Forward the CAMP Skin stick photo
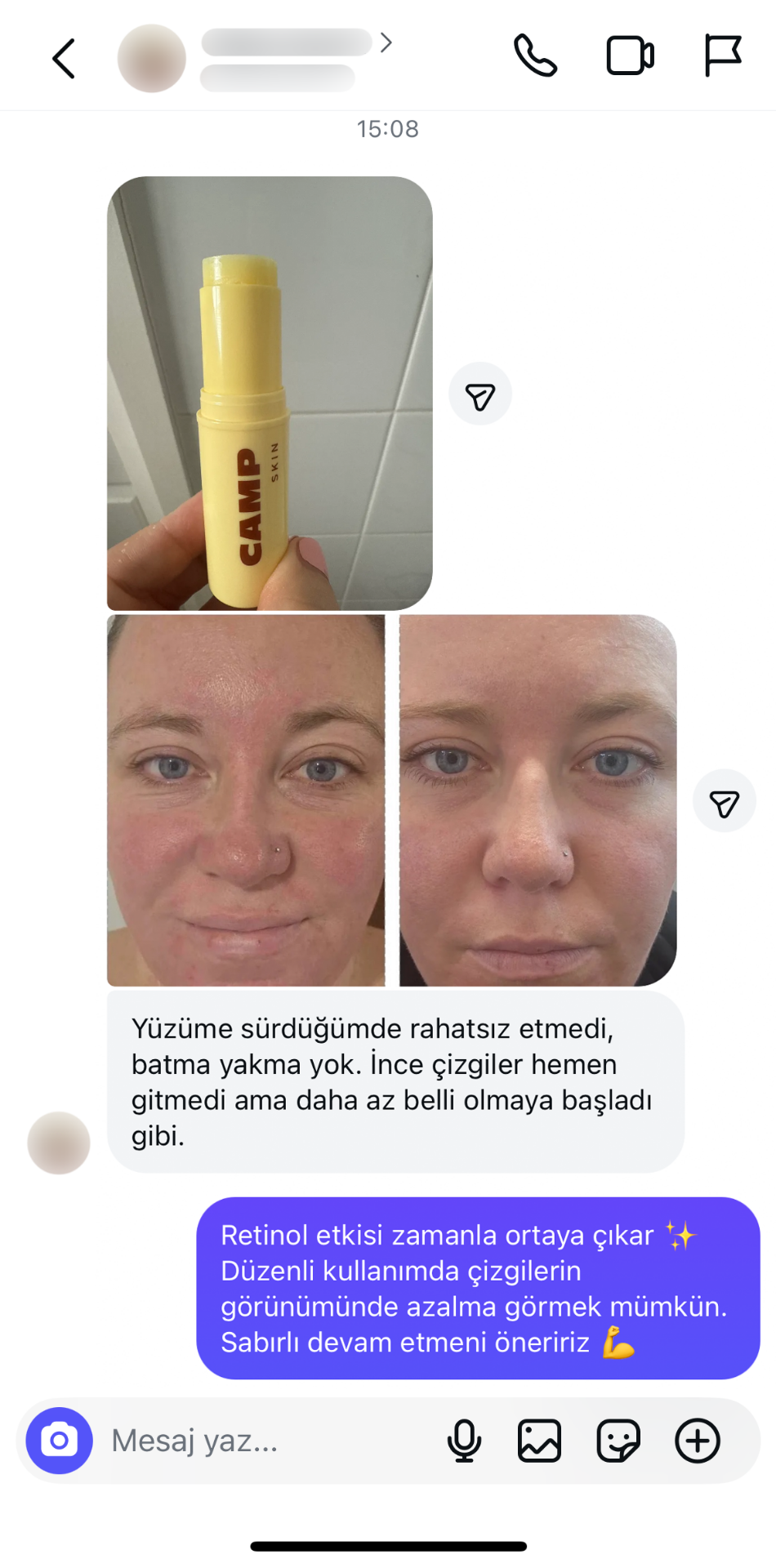The height and width of the screenshot is (1568, 776). pyautogui.click(x=480, y=394)
